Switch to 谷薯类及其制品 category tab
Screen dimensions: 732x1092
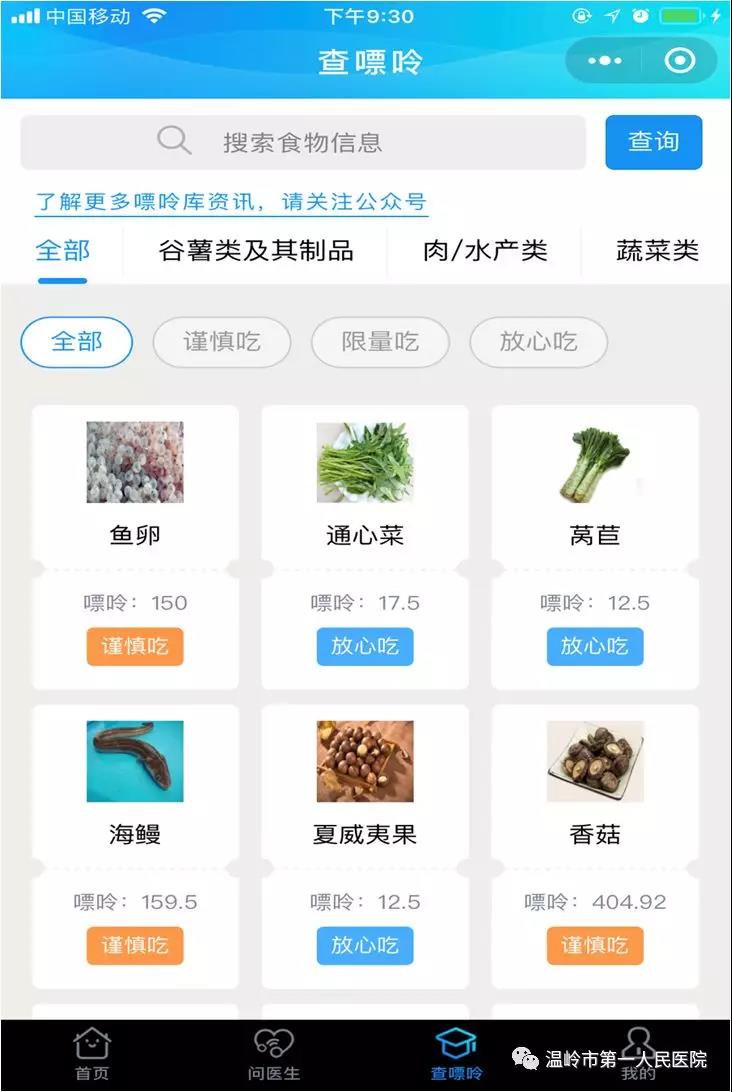pos(256,250)
